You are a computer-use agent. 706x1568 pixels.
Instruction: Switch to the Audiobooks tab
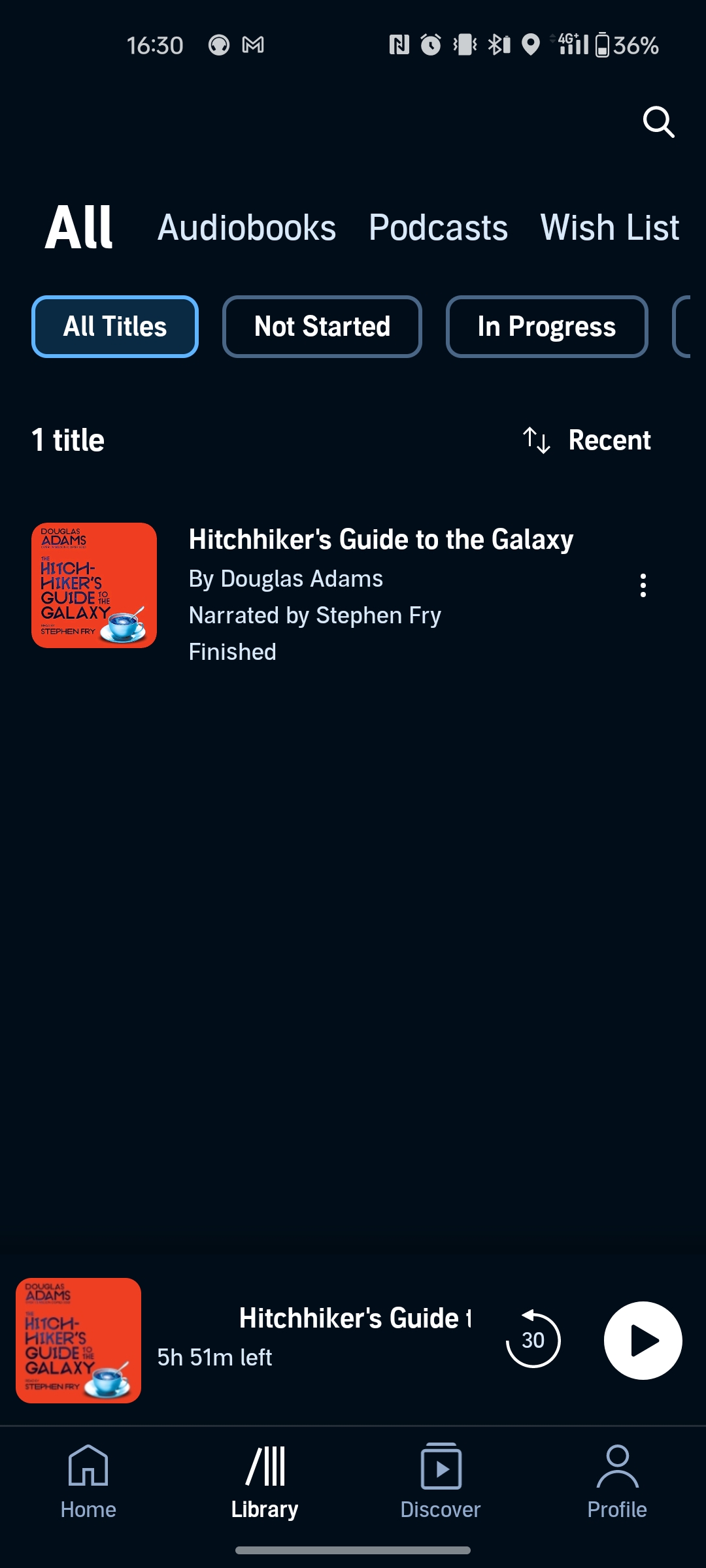click(x=246, y=227)
